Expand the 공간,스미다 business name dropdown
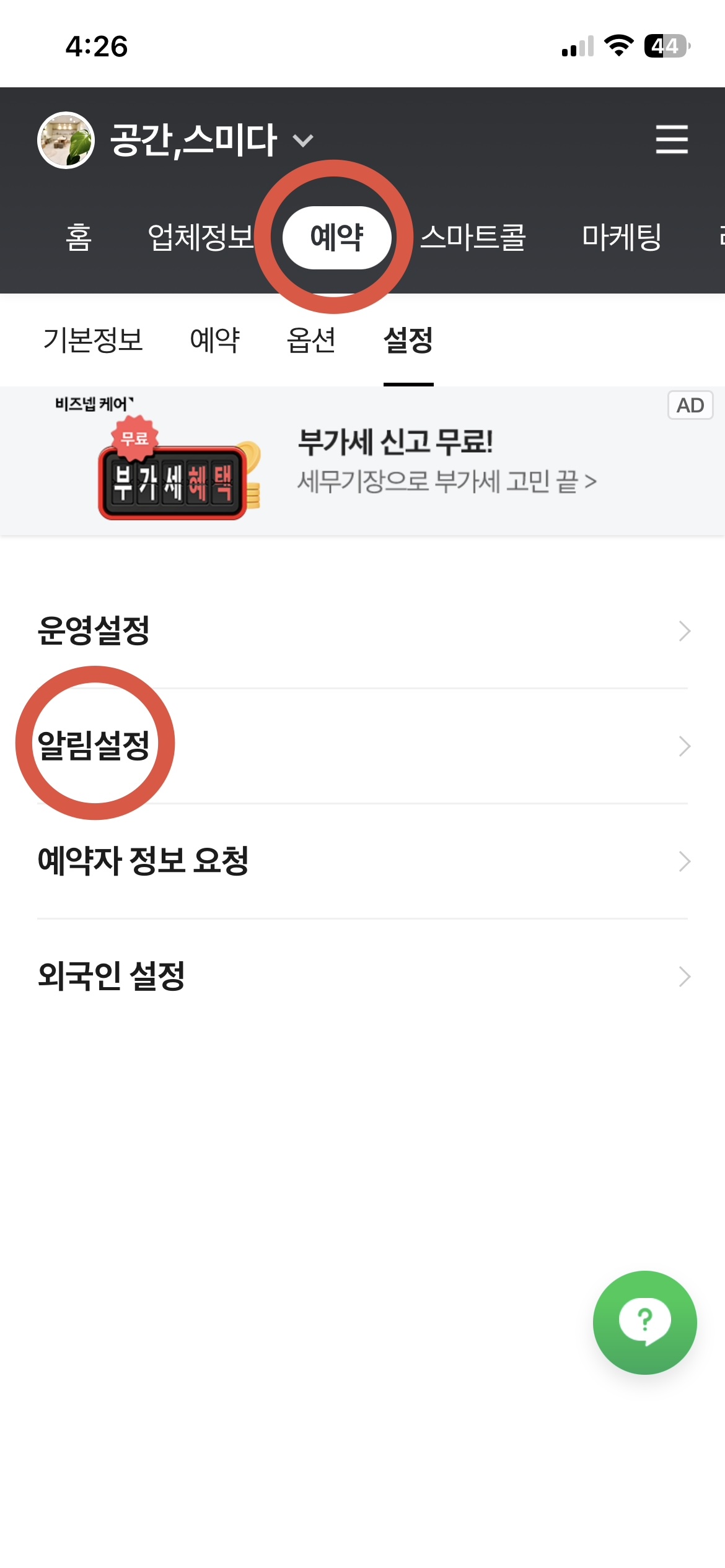 point(302,141)
